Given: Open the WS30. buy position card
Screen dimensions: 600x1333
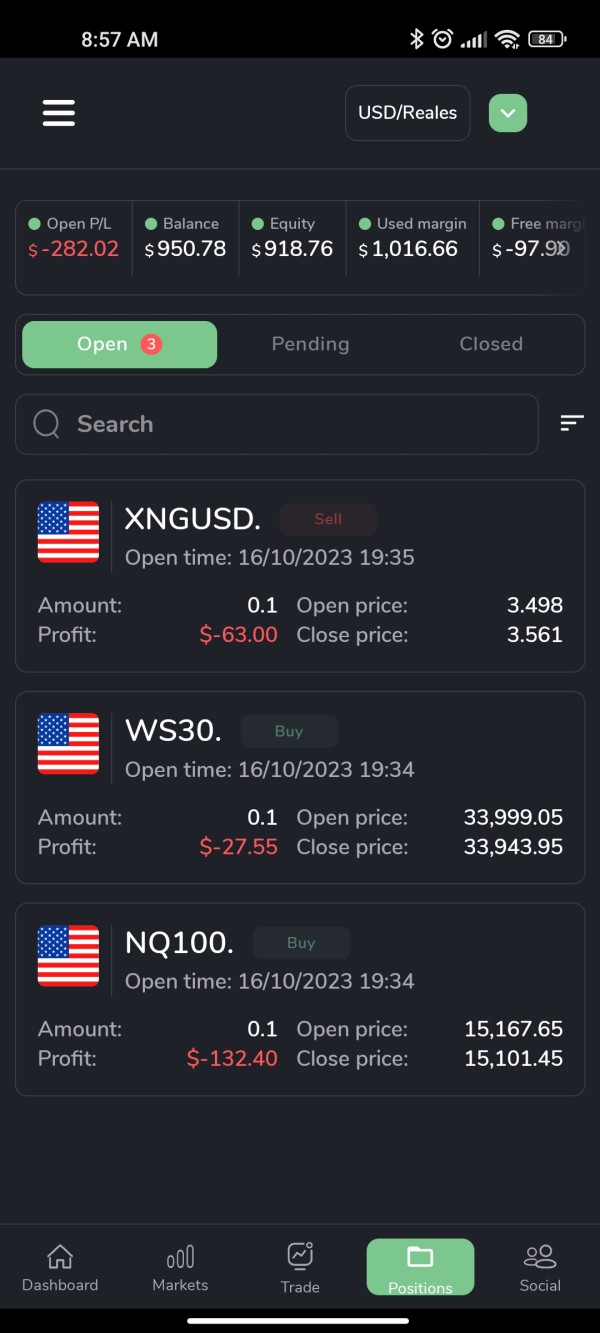Looking at the screenshot, I should pos(300,788).
